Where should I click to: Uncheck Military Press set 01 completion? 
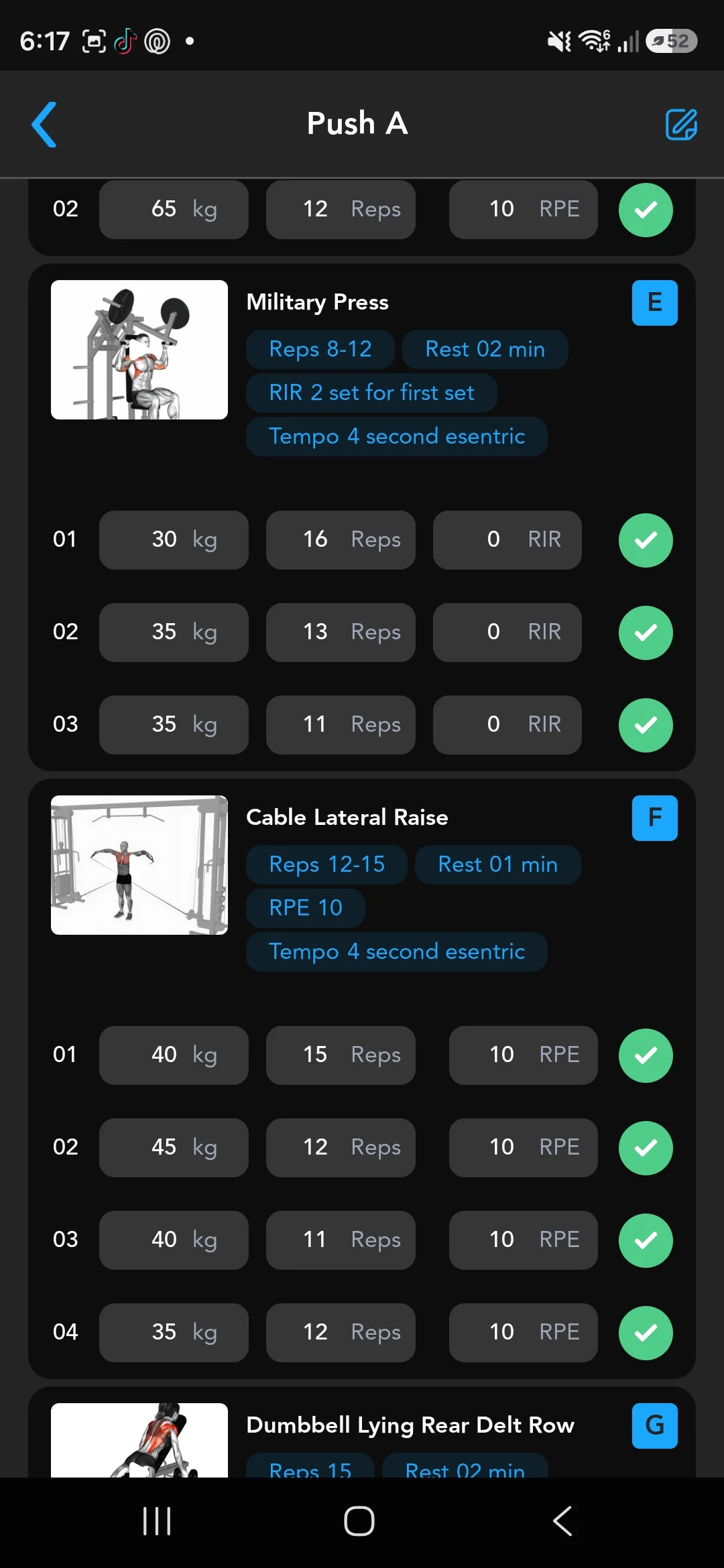pos(646,540)
